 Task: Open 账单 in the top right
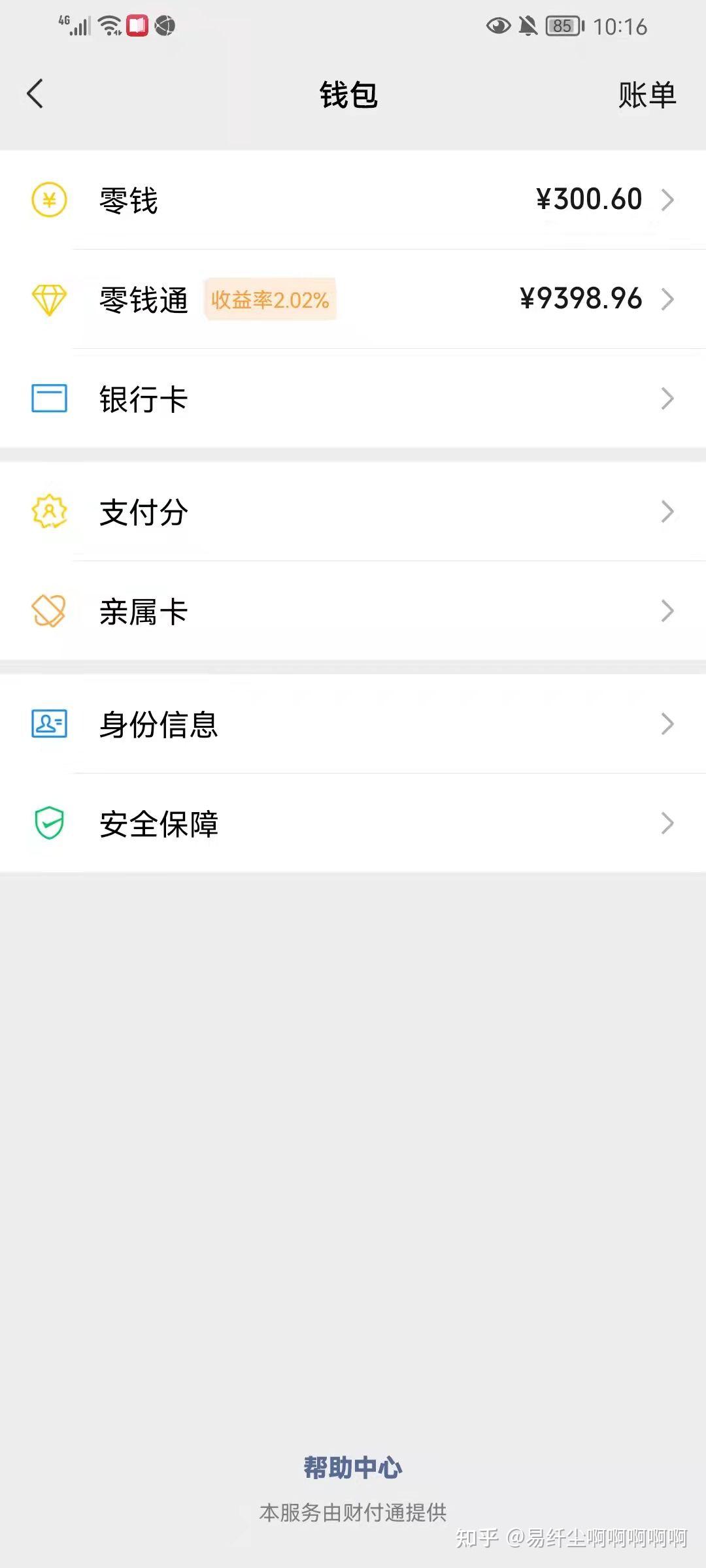(647, 95)
